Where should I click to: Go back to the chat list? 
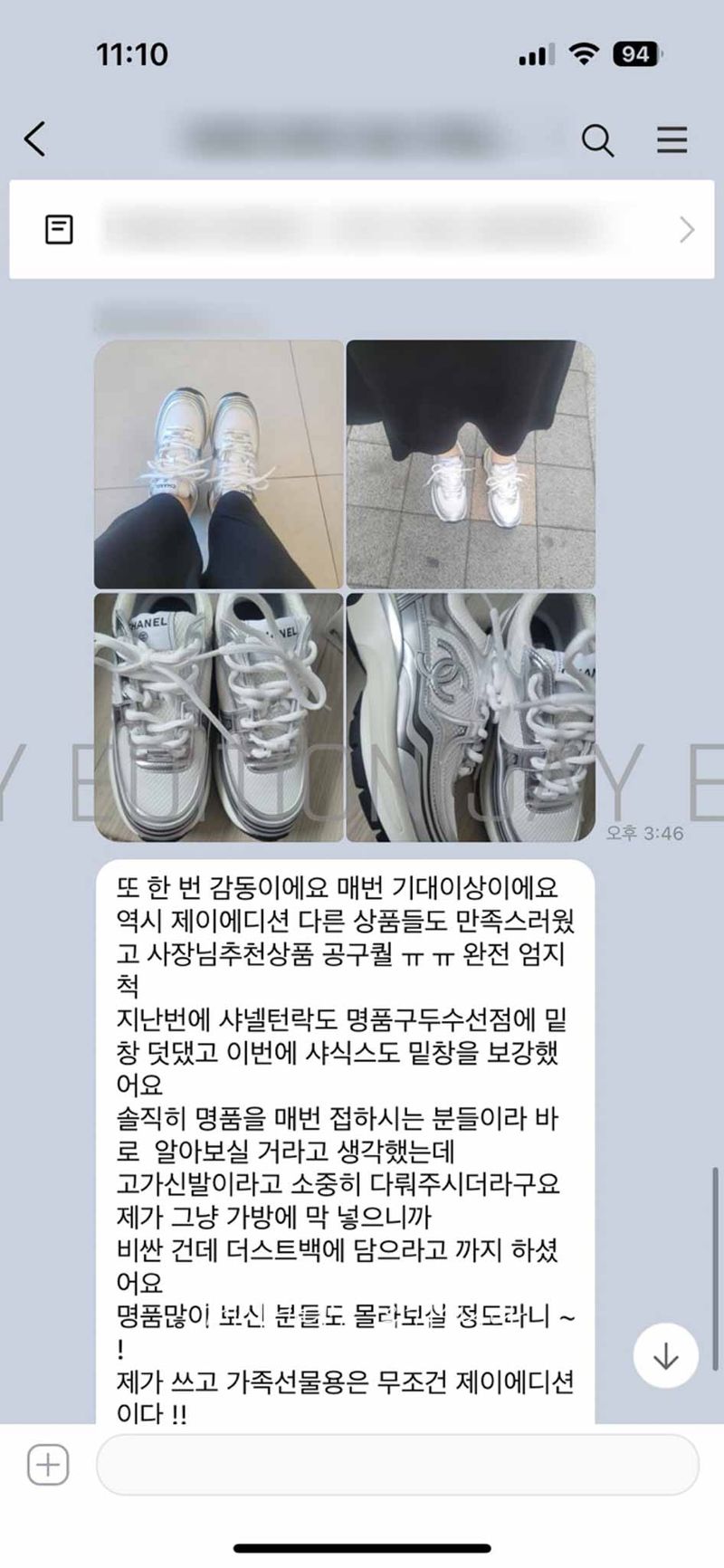(x=34, y=139)
